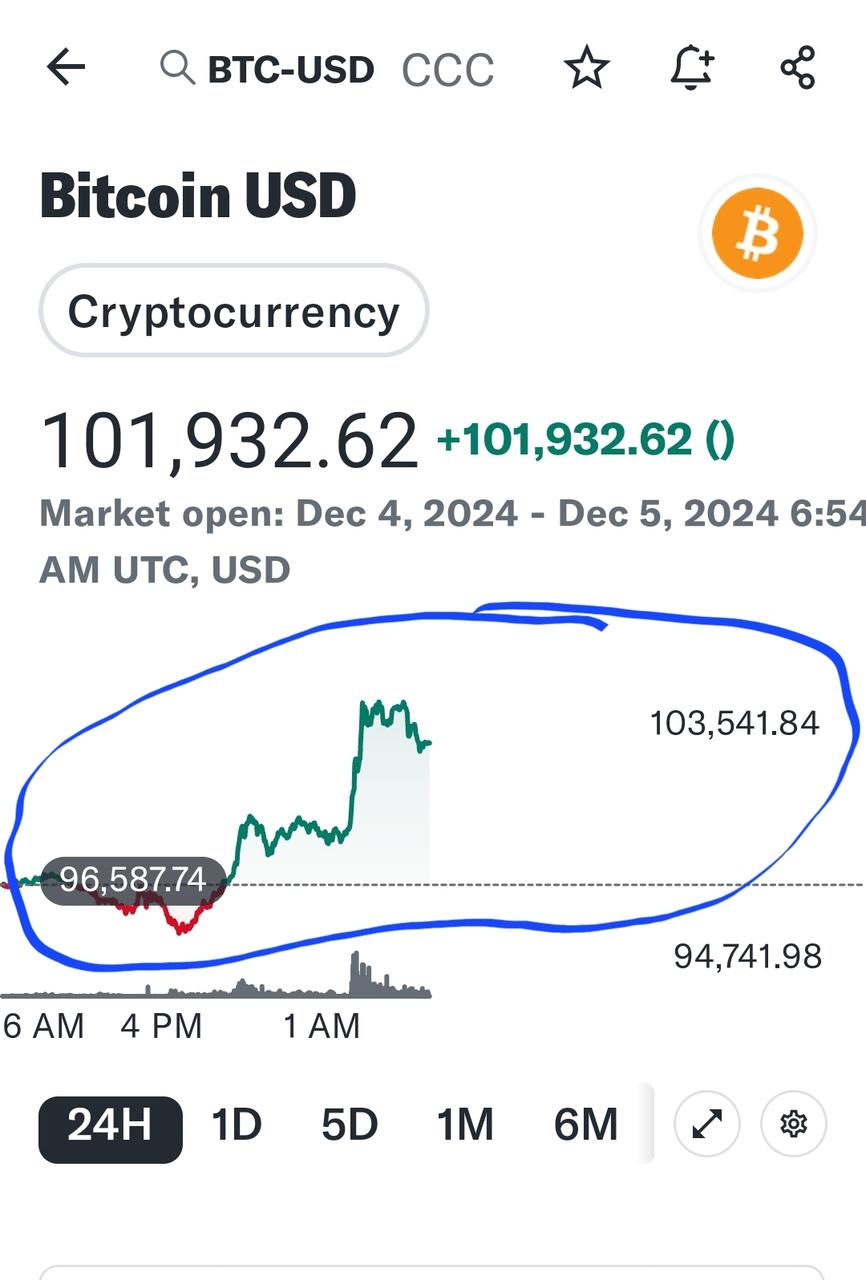
Task: Click the 96,587.74 price marker on chart
Action: click(132, 881)
